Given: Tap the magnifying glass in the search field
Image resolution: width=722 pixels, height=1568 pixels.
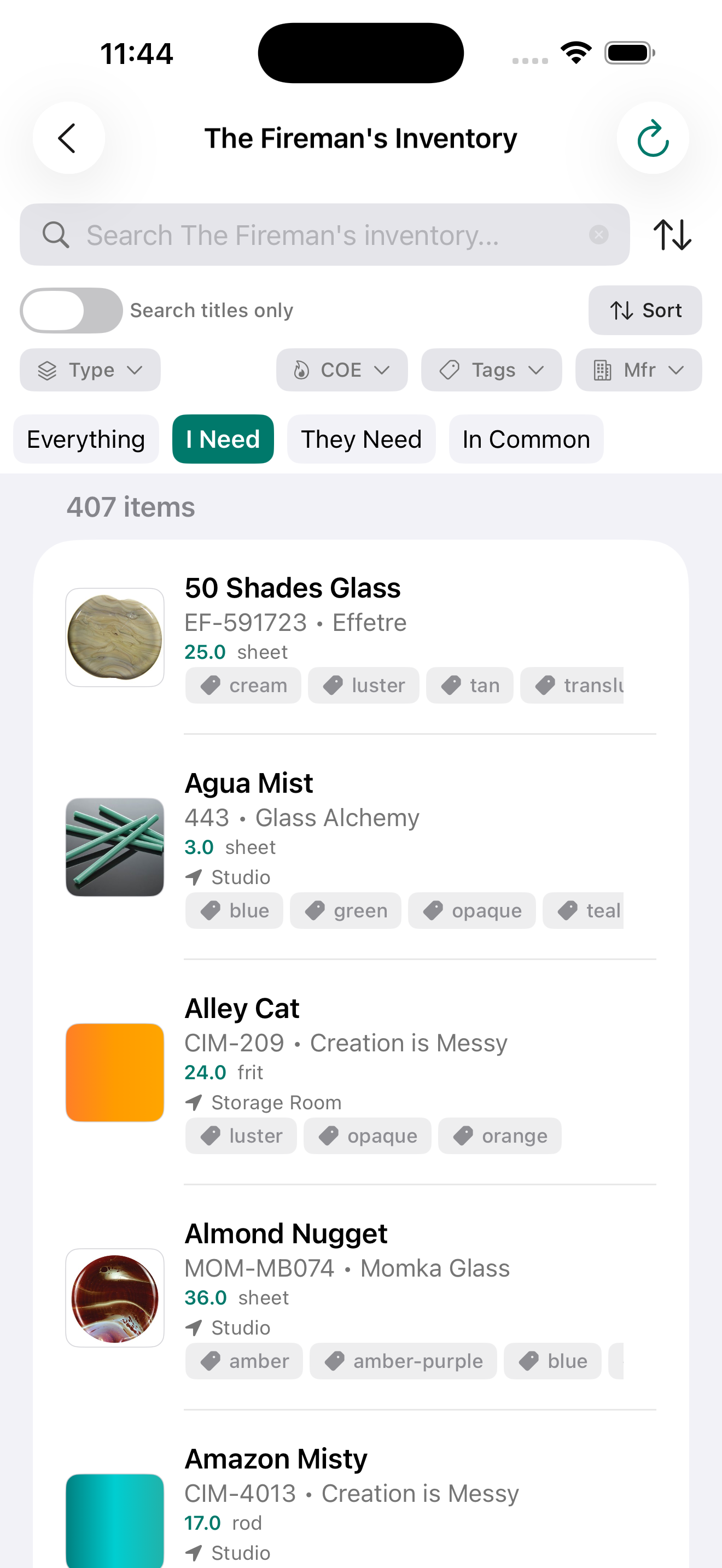Looking at the screenshot, I should (x=56, y=235).
